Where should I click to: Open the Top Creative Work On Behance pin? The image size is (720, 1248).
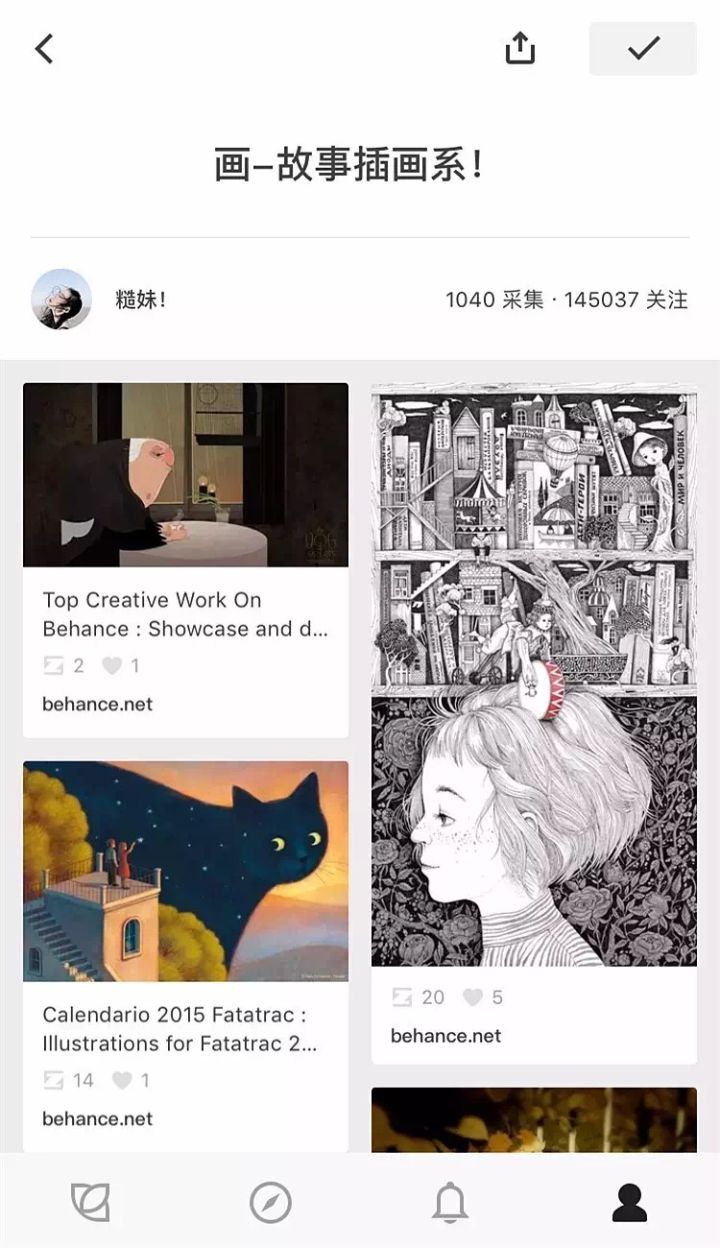(186, 560)
